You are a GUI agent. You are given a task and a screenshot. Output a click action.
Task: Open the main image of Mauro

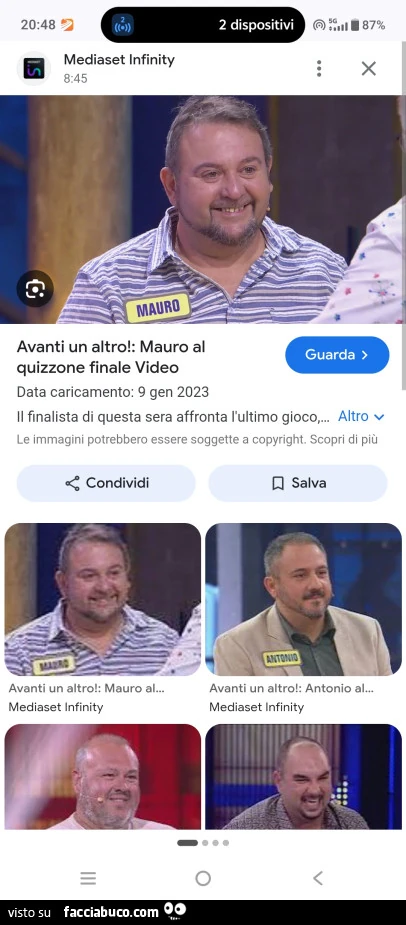click(x=203, y=209)
